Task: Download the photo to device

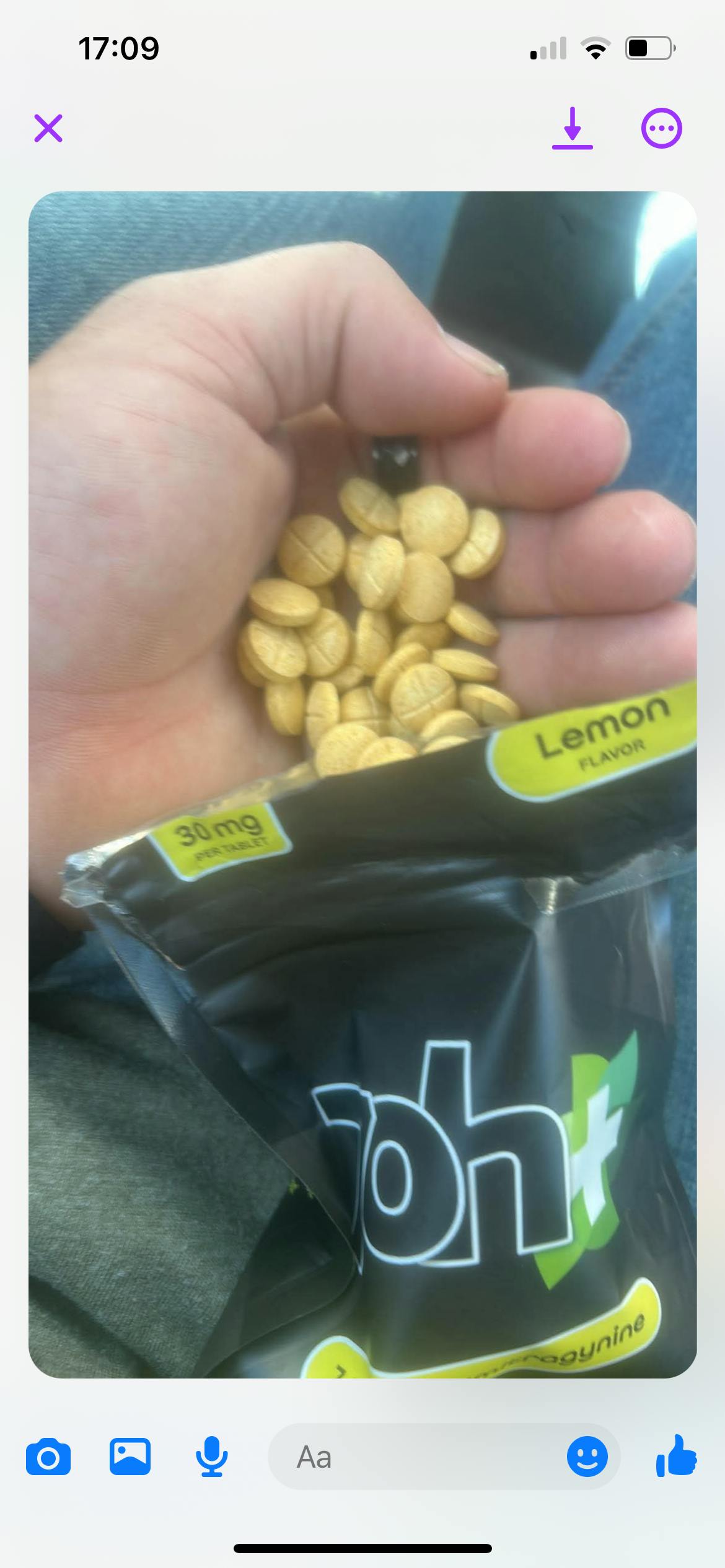Action: (573, 128)
